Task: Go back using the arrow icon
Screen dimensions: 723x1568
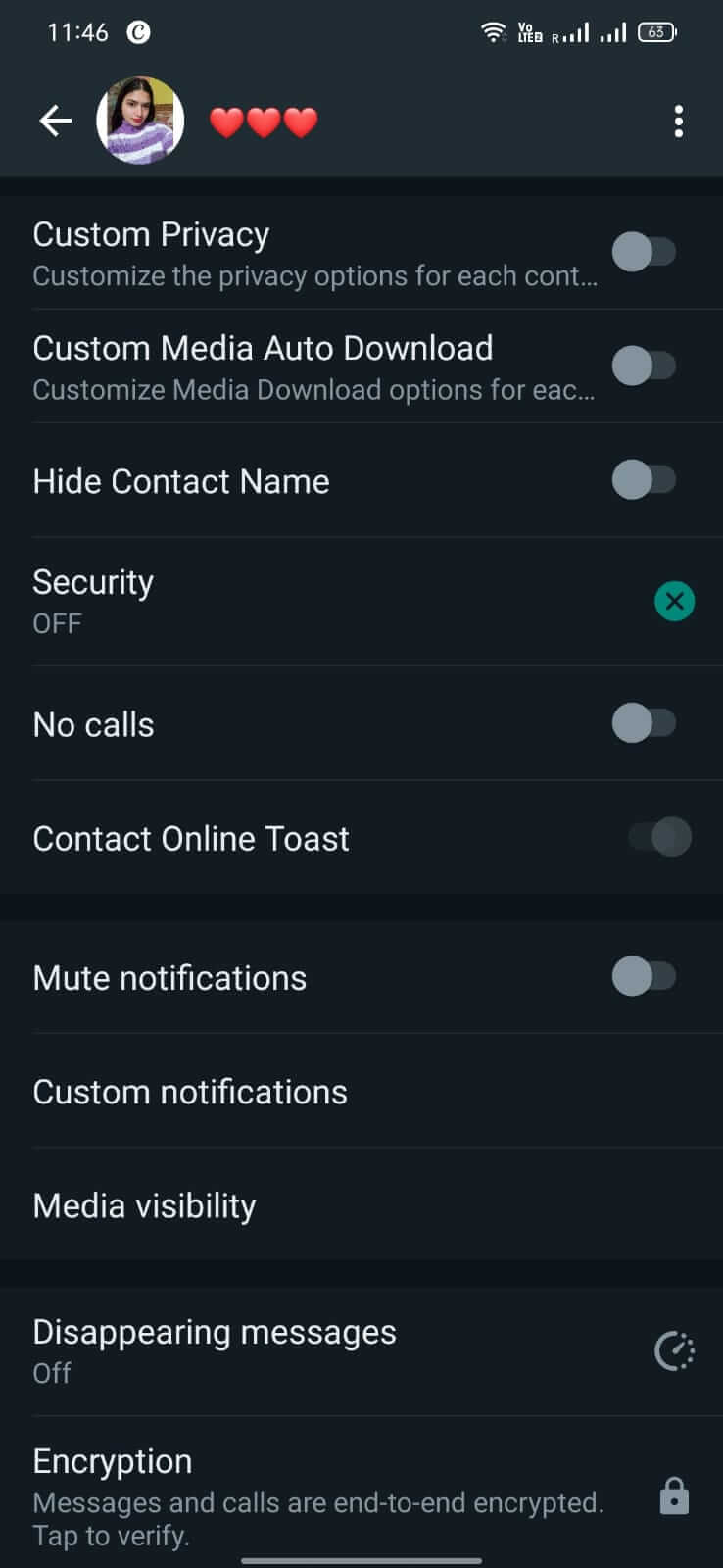Action: pyautogui.click(x=56, y=122)
